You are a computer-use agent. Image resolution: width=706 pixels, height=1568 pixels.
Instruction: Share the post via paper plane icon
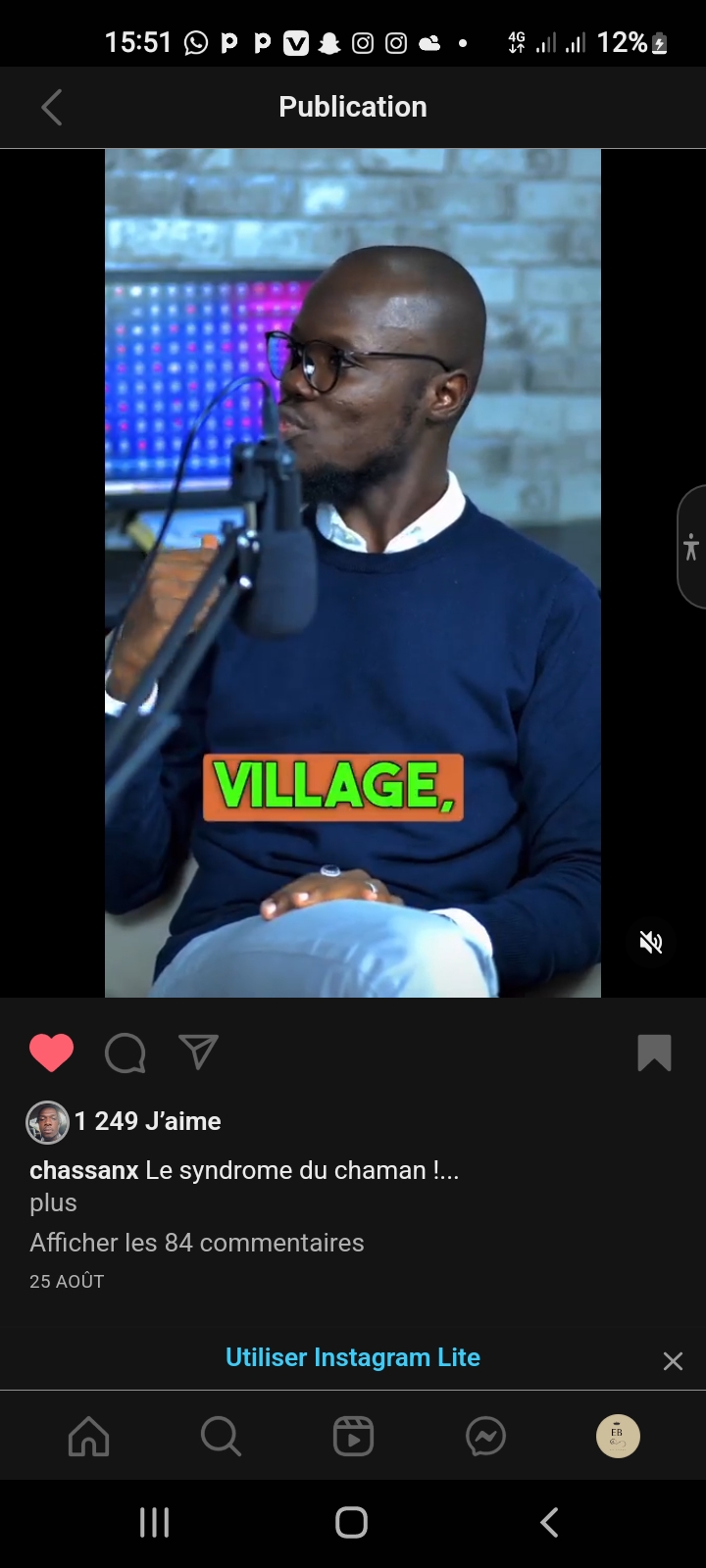point(198,1052)
